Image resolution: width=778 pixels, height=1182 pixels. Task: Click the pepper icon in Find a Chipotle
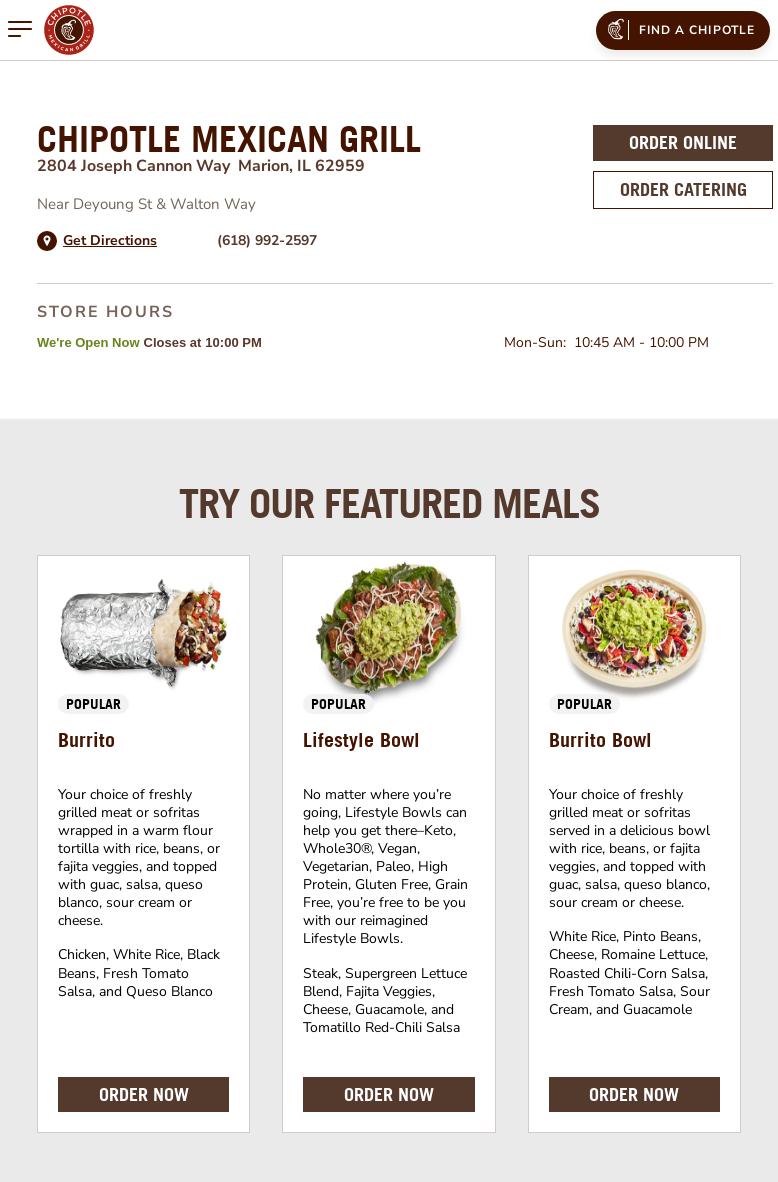tap(617, 30)
